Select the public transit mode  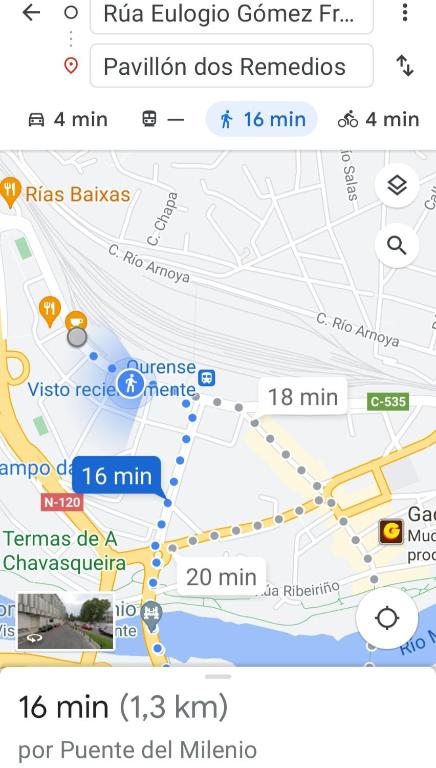pyautogui.click(x=163, y=120)
